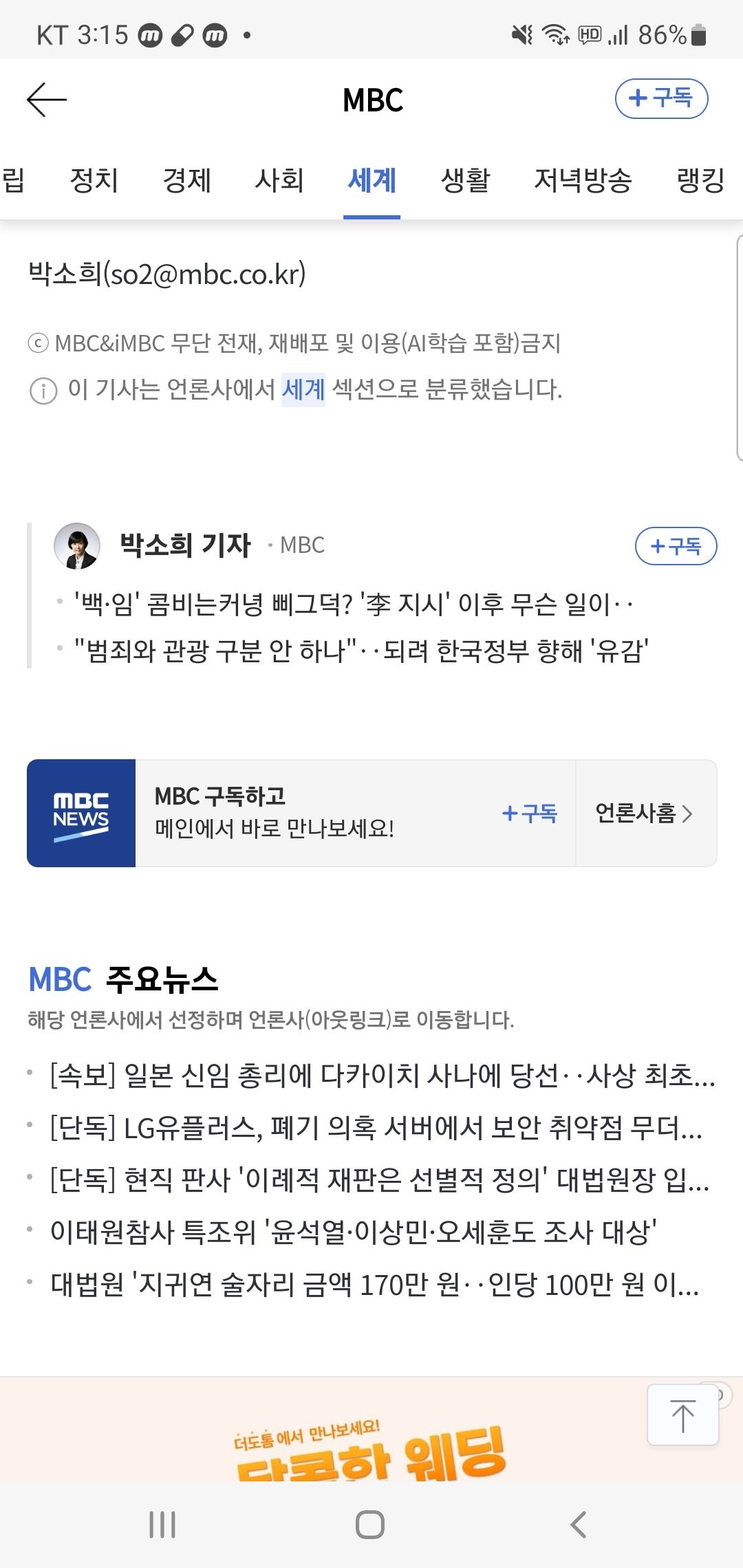Screen dimensions: 743x1568
Task: Subscribe to MBC in the header
Action: tap(661, 98)
